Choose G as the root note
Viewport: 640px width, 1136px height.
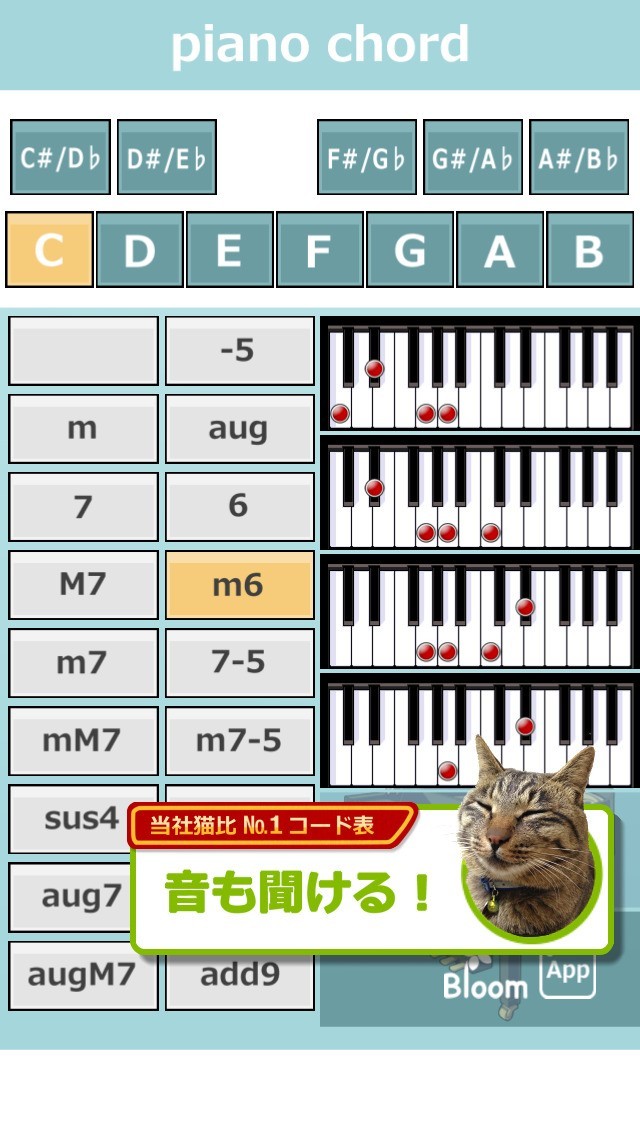(x=410, y=250)
